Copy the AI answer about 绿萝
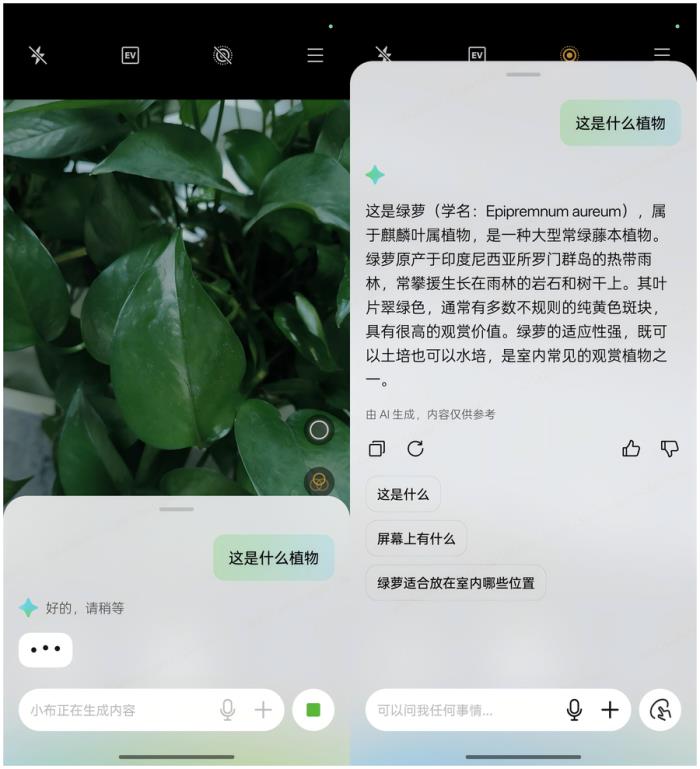The image size is (700, 769). [377, 449]
